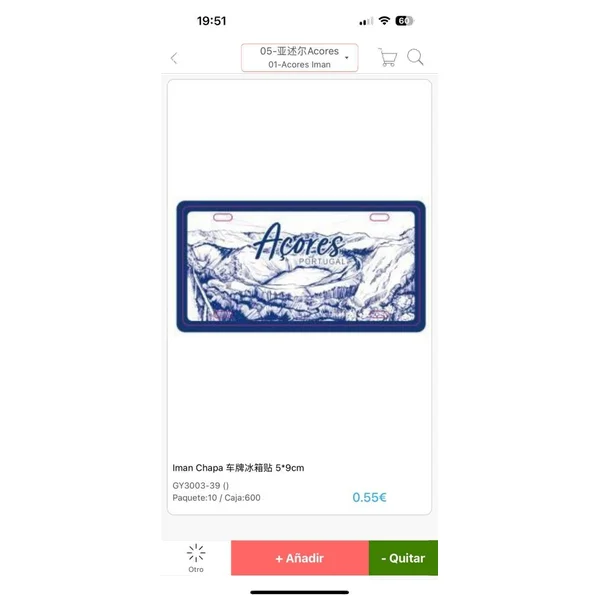Remove the item with - Quitar
The image size is (600, 600).
[x=403, y=558]
